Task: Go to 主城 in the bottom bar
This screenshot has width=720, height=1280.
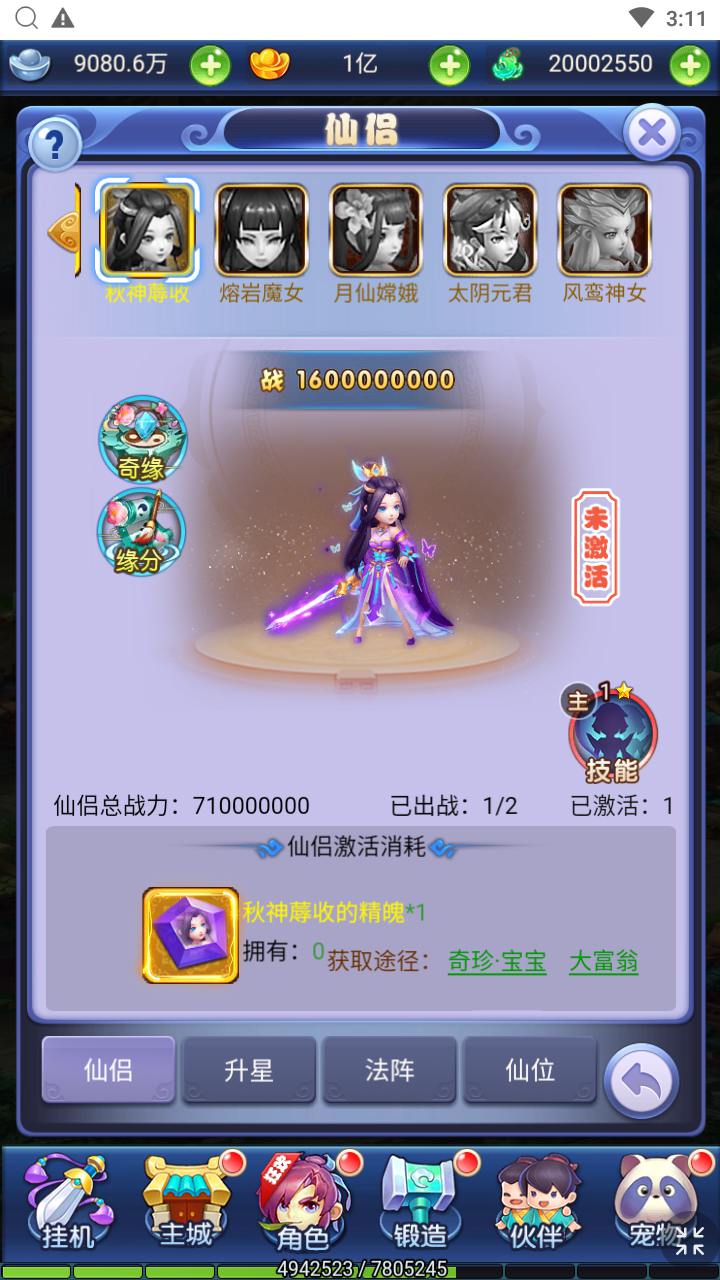Action: [x=185, y=1205]
